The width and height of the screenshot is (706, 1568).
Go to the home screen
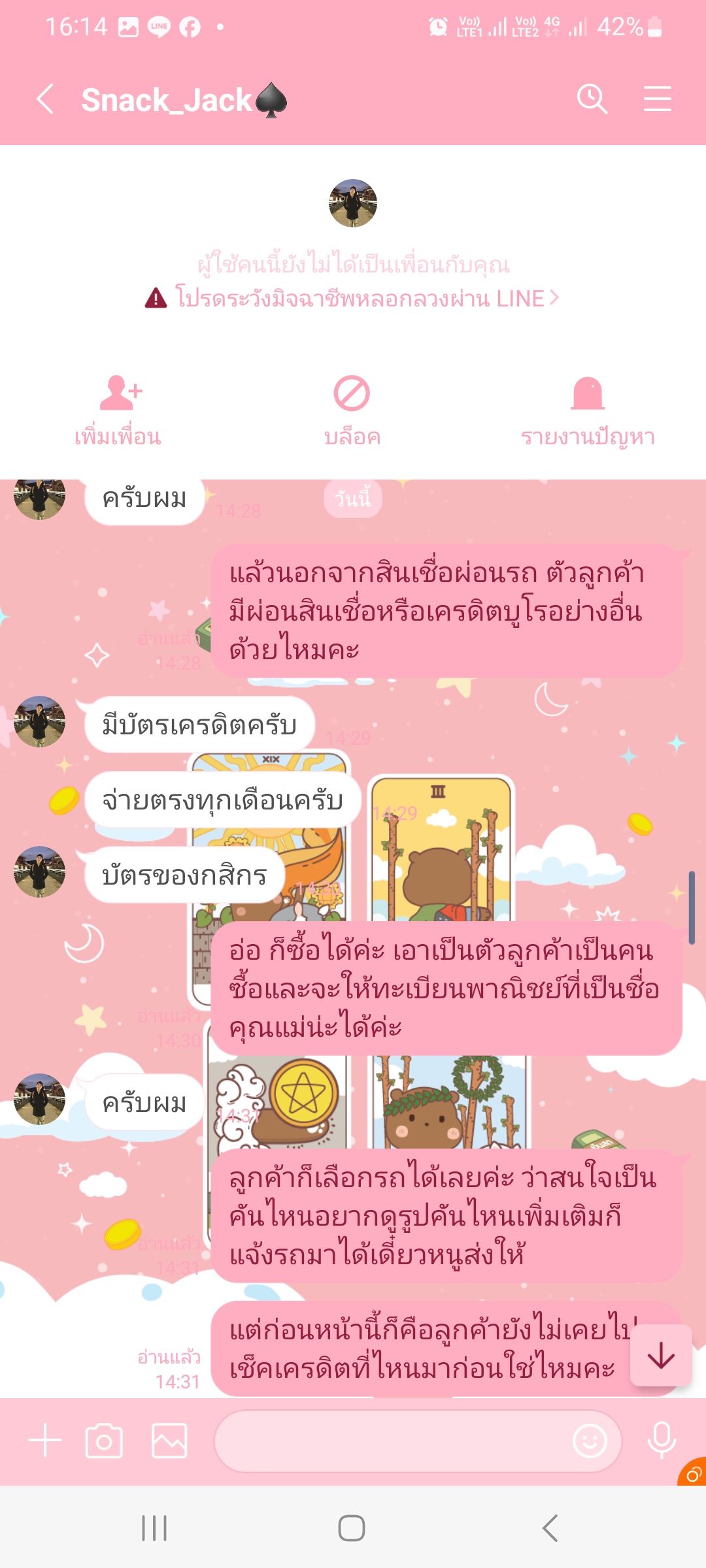(x=352, y=1528)
